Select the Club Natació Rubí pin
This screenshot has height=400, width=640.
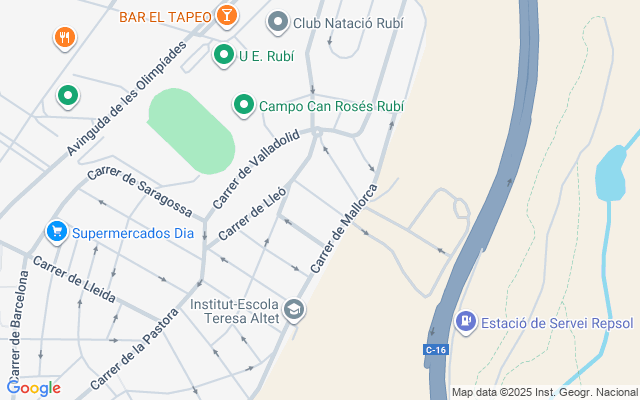coord(279,21)
